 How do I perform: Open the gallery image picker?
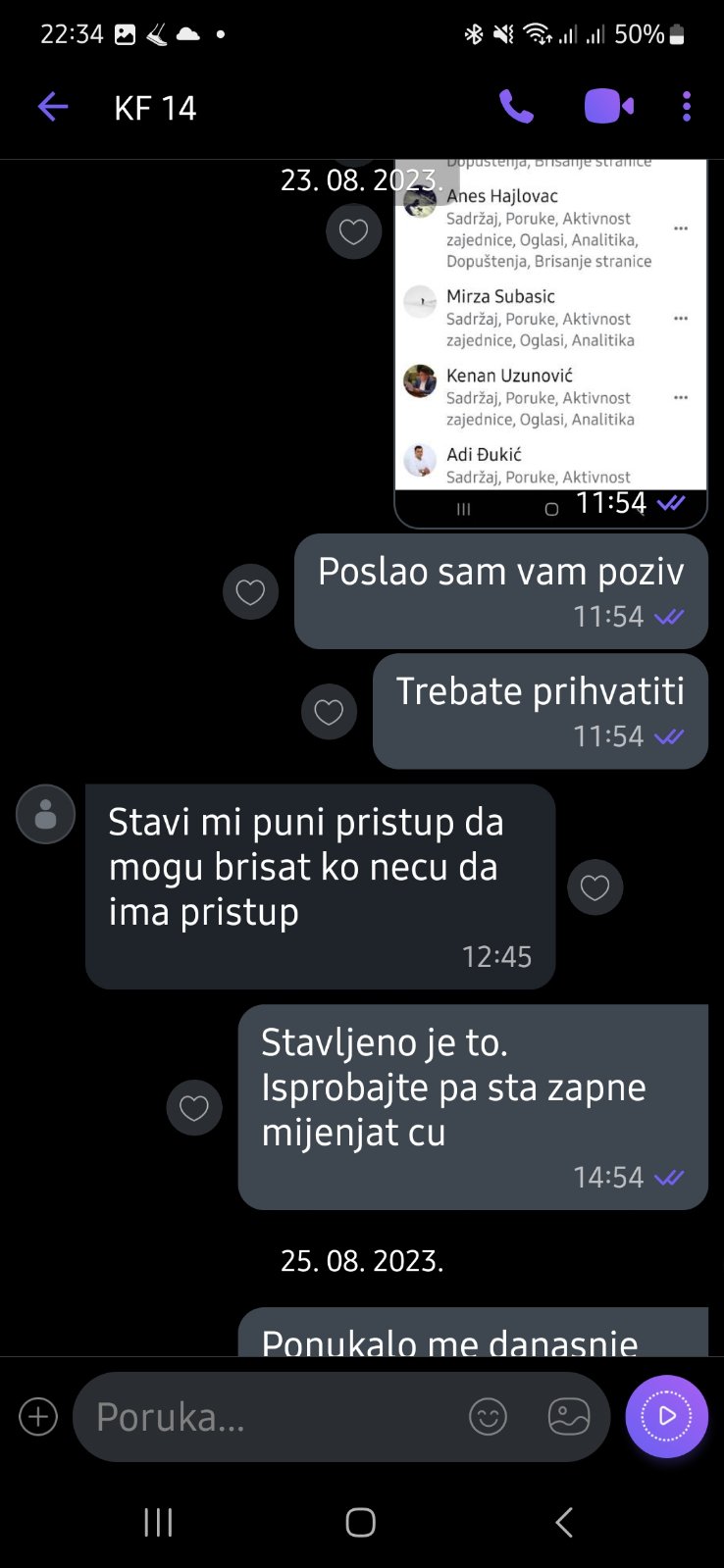[569, 1417]
